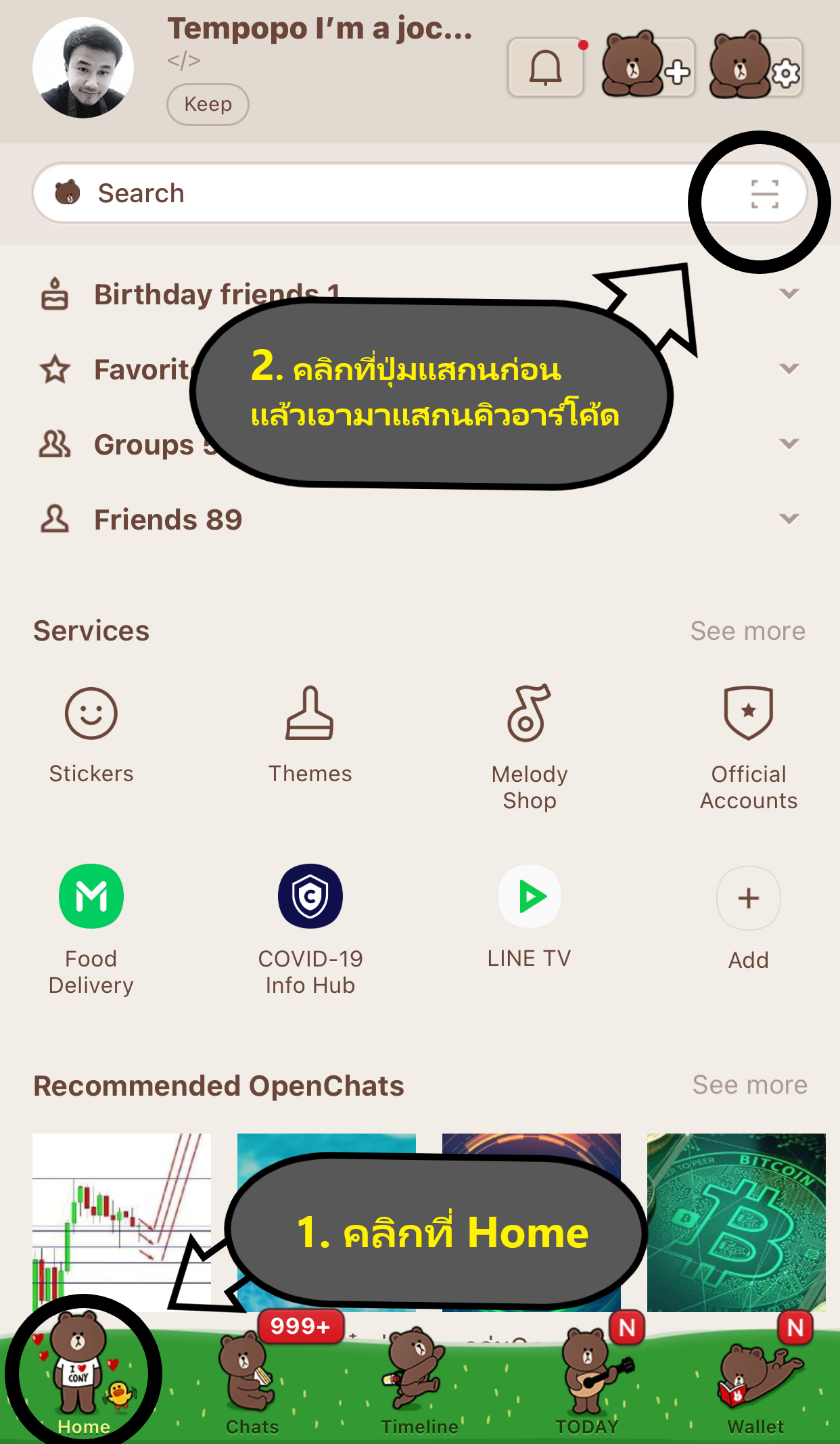Open settings via the gear icon
This screenshot has width=840, height=1444.
[755, 68]
